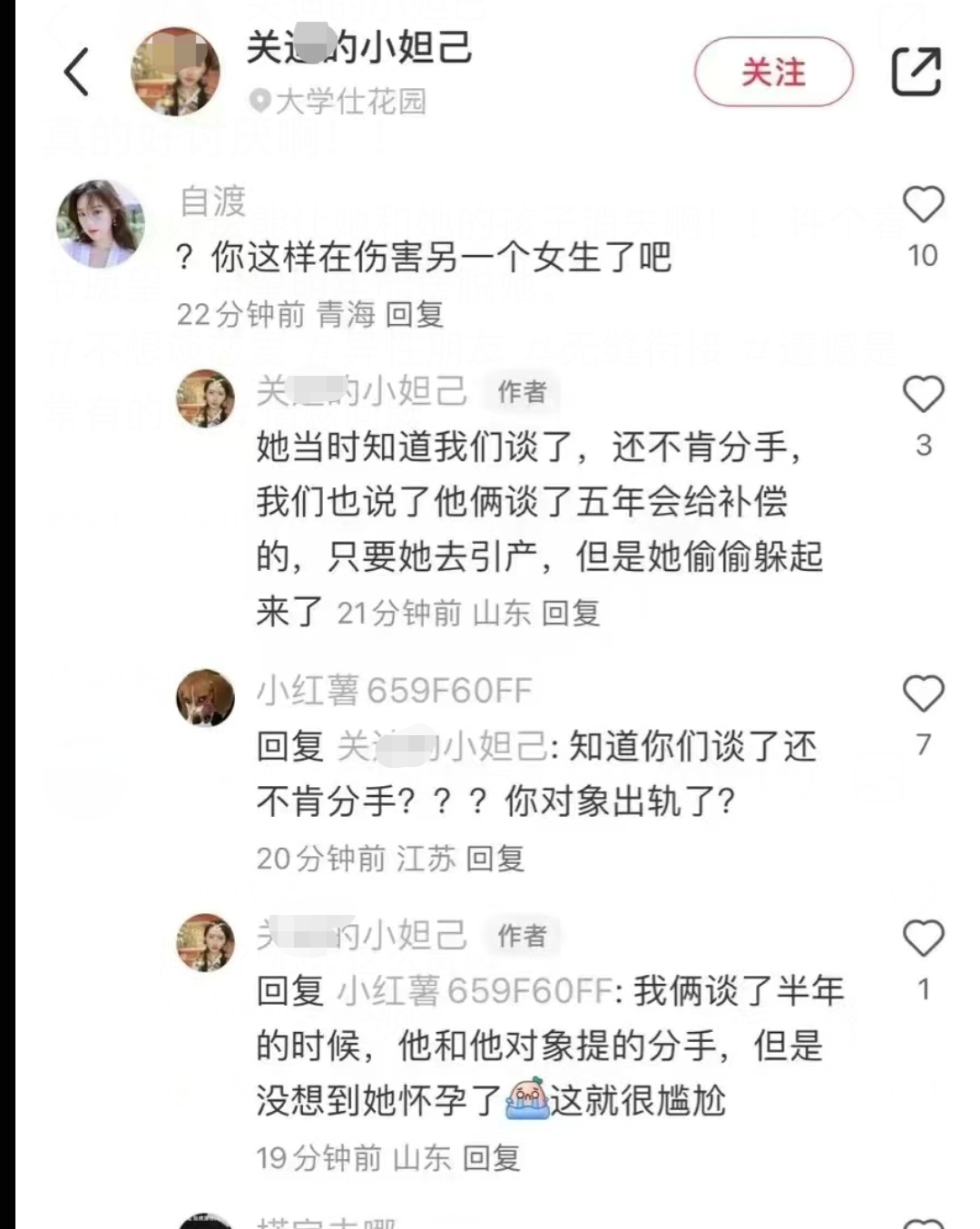Viewport: 980px width, 1229px height.
Task: Like 自渡's comment with 10 likes
Action: (x=923, y=205)
